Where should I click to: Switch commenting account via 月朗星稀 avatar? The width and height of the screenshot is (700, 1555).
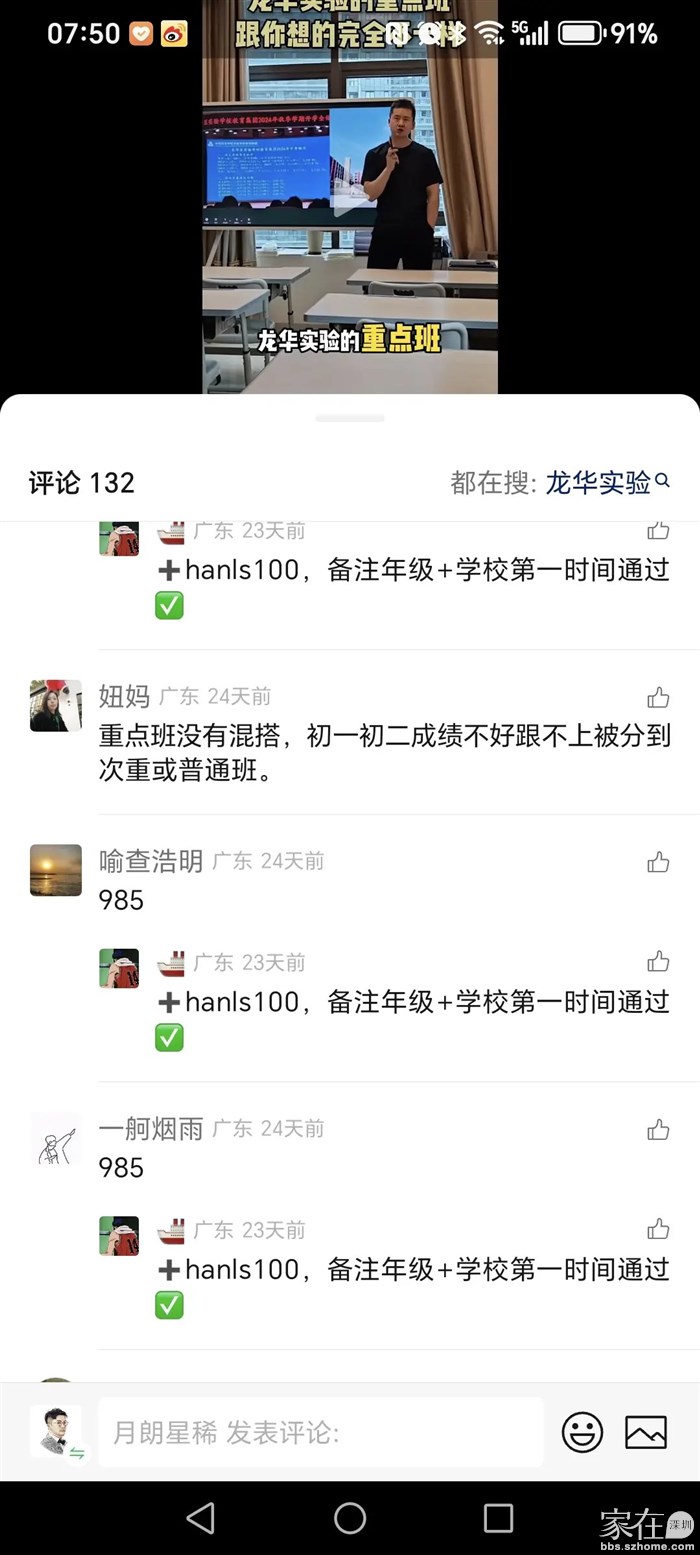coord(56,1432)
